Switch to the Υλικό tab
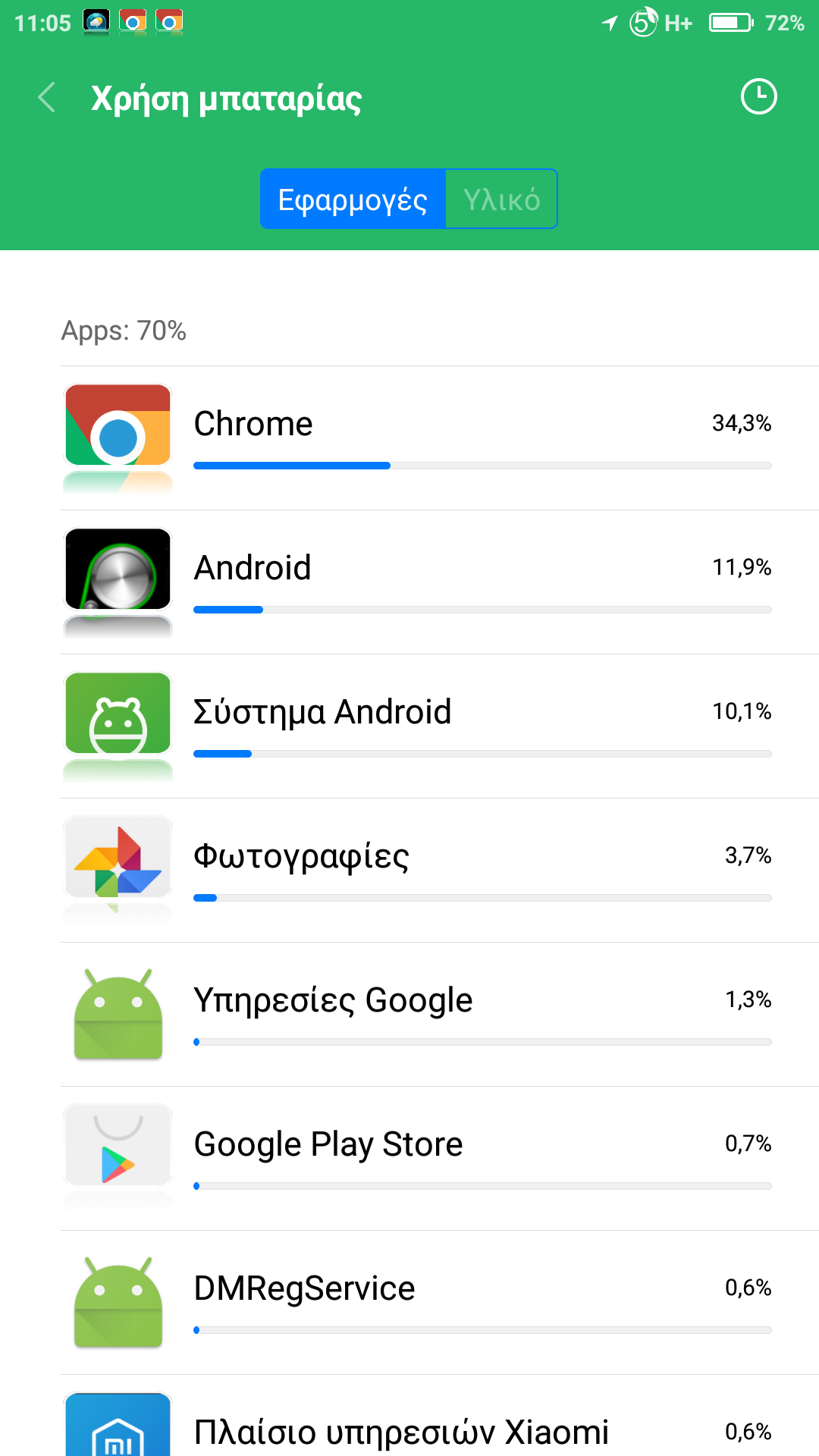This screenshot has width=819, height=1456. pyautogui.click(x=501, y=199)
